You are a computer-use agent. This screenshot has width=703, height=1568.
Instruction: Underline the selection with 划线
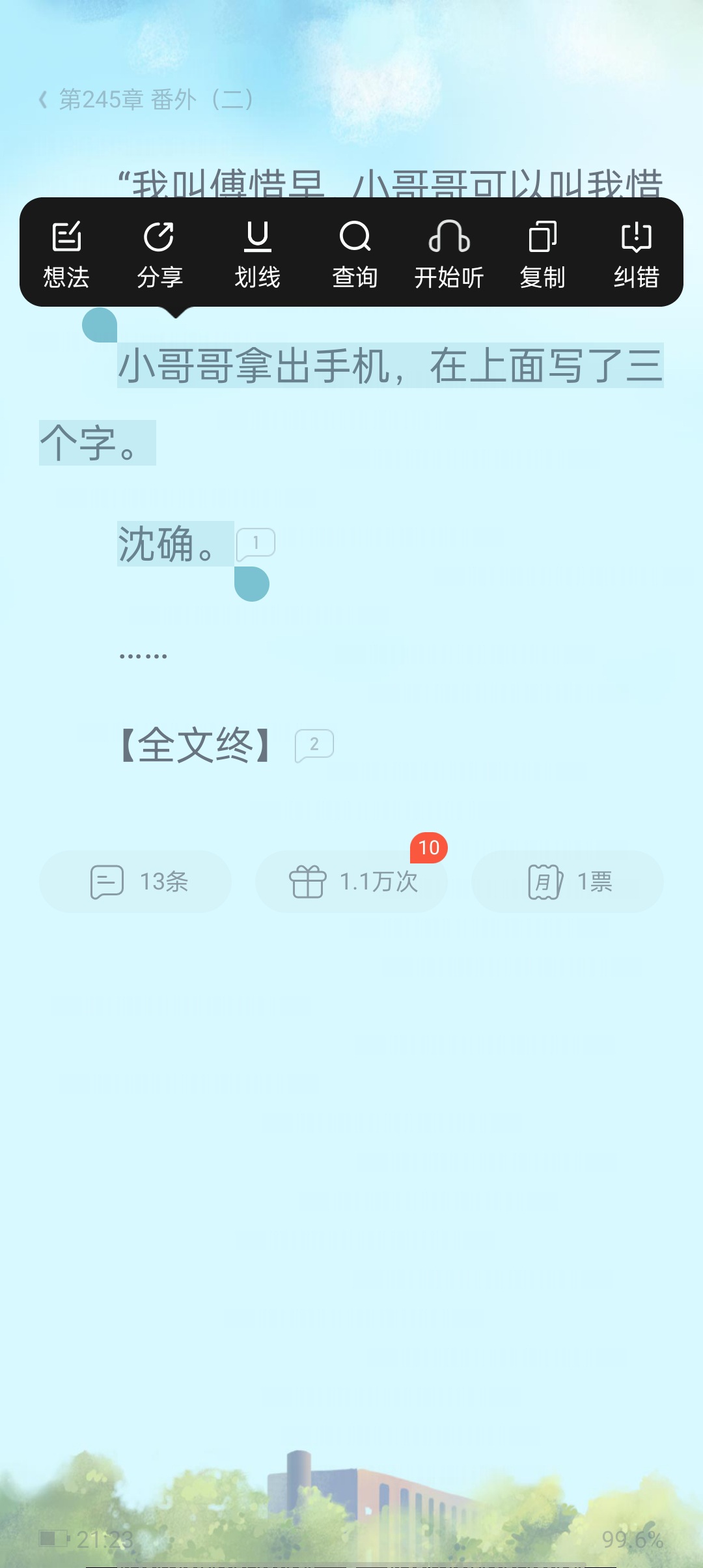pos(257,253)
